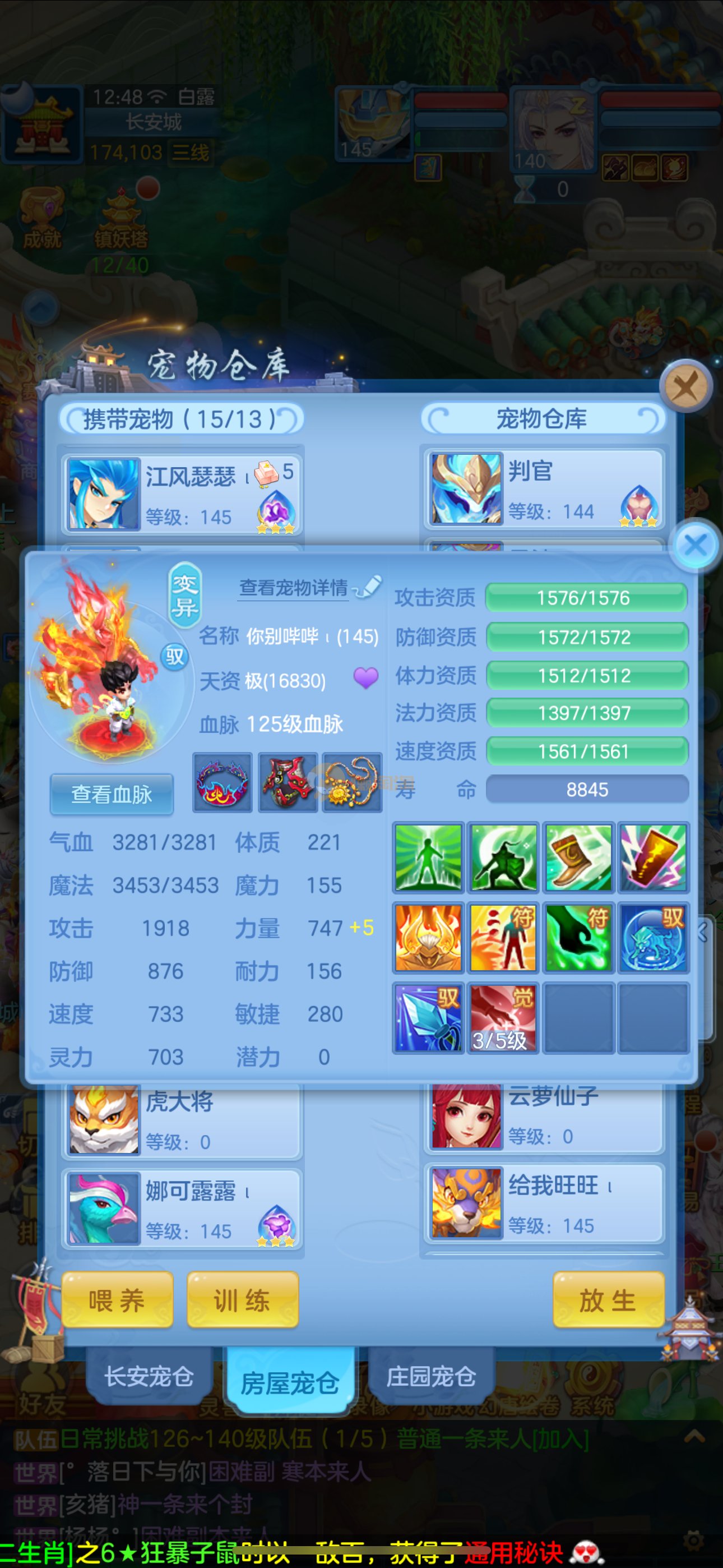The height and width of the screenshot is (1568, 723).
Task: Tap the 喂养 feed button
Action: point(117,1299)
